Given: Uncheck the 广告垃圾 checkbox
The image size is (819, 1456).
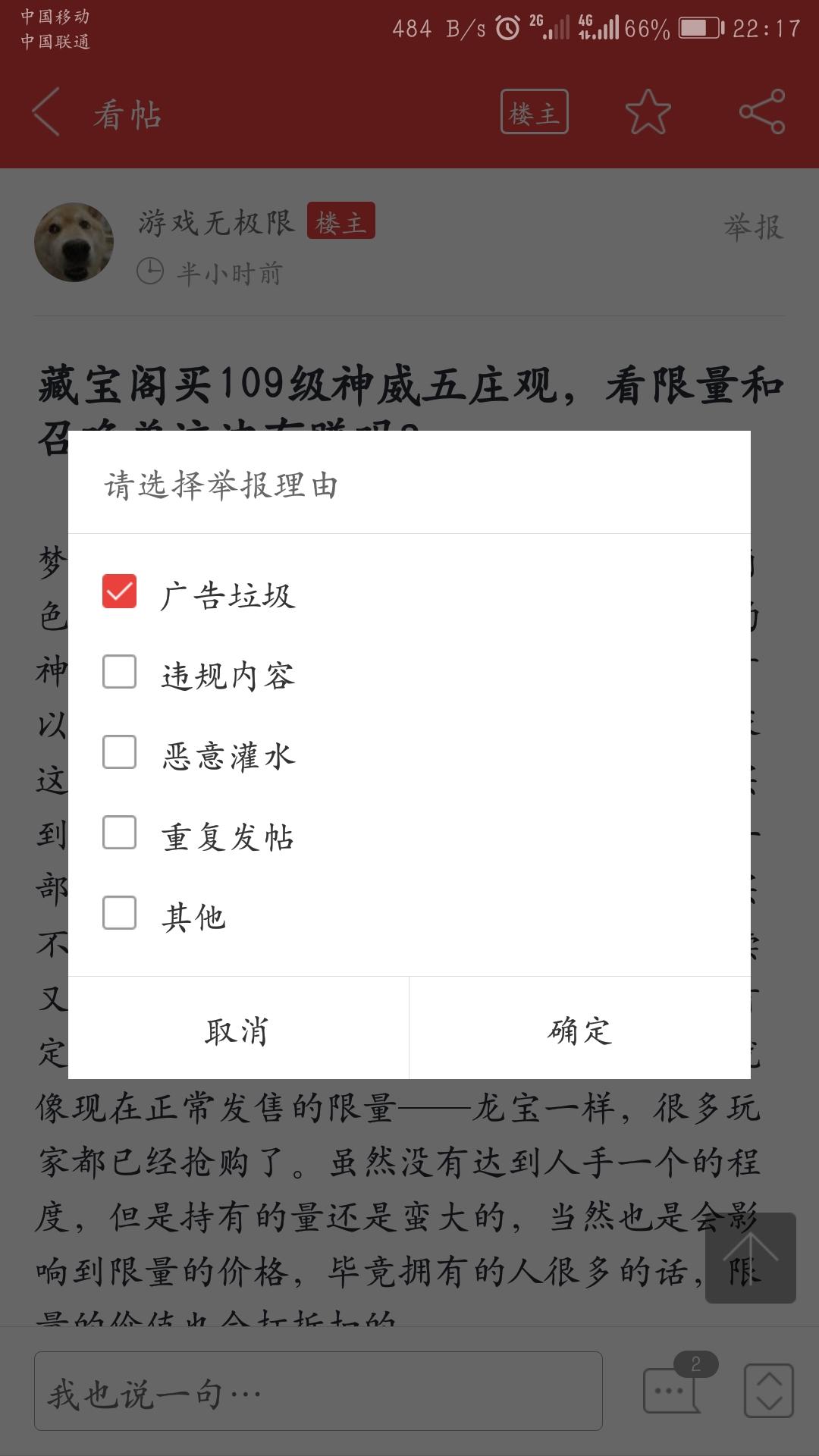Looking at the screenshot, I should click(x=120, y=591).
